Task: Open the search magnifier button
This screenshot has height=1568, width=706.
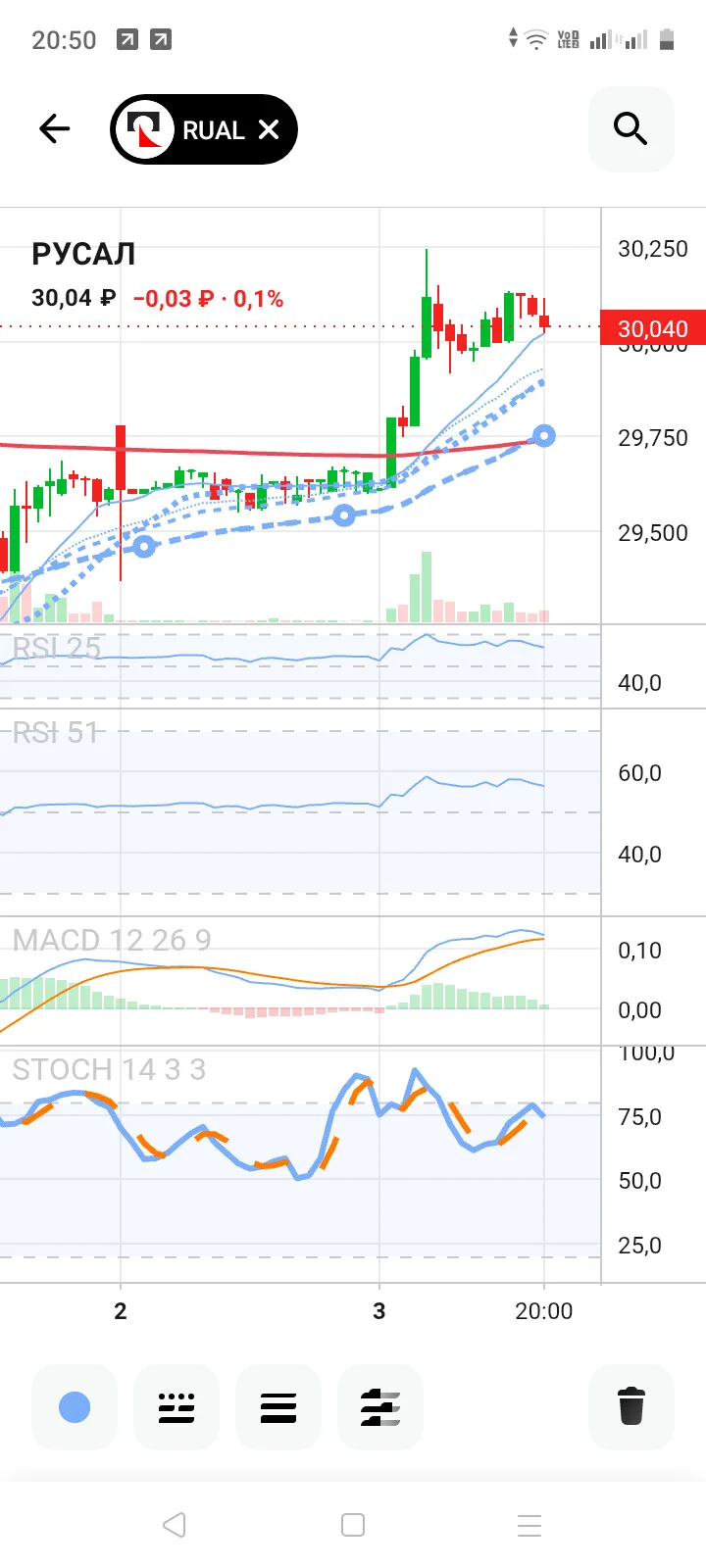Action: click(x=630, y=128)
